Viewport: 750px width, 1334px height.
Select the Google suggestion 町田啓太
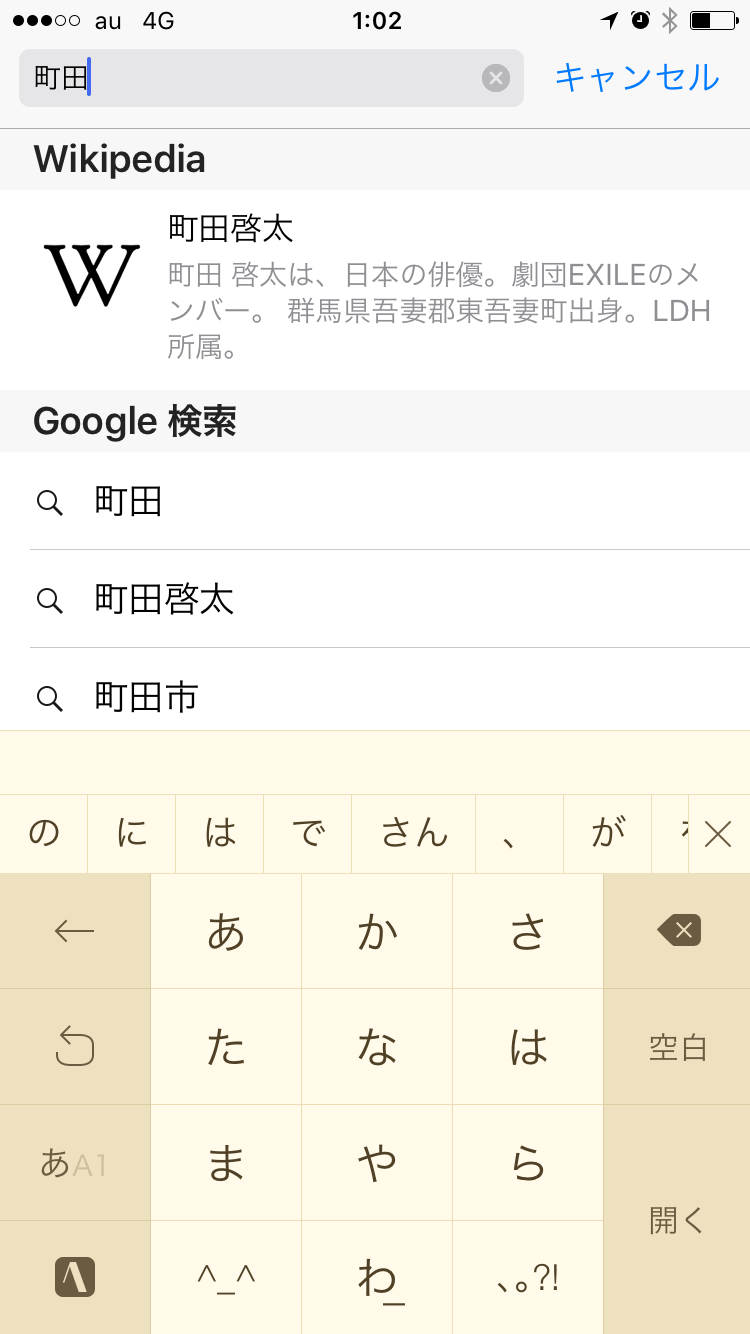pos(375,599)
